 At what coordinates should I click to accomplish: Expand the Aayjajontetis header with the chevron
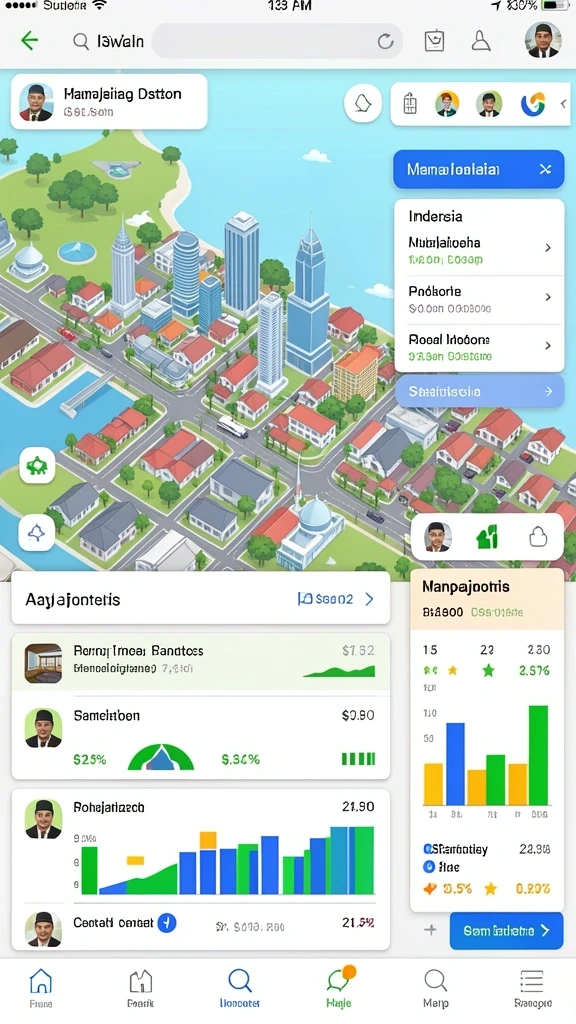click(369, 599)
